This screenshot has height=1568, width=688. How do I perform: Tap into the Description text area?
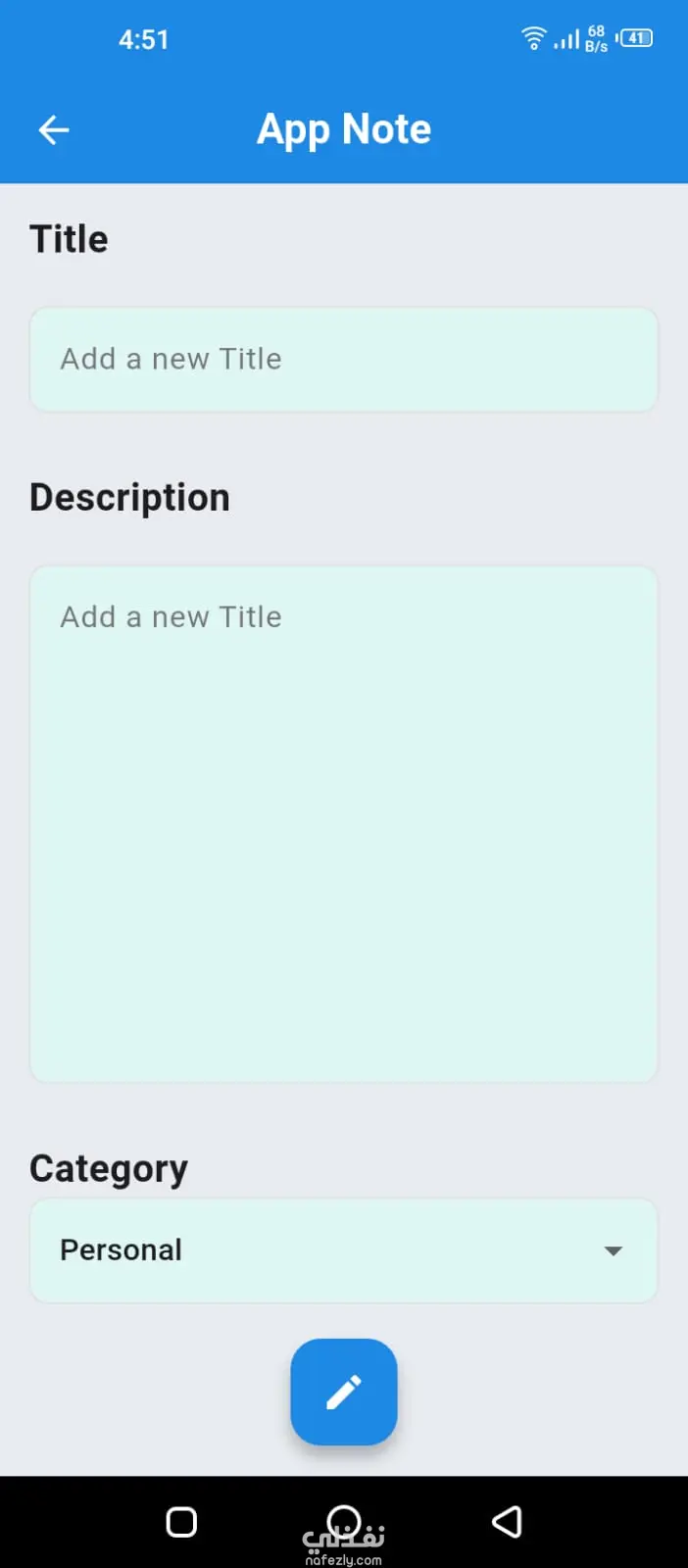pos(343,823)
